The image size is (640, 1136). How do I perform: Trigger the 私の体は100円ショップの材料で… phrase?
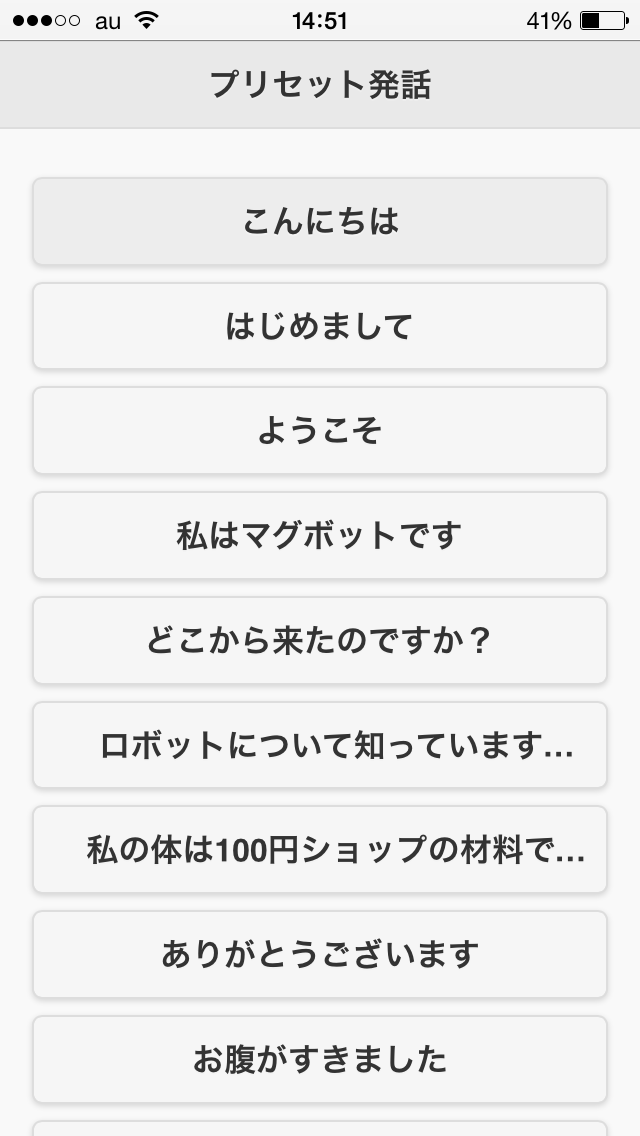point(320,849)
